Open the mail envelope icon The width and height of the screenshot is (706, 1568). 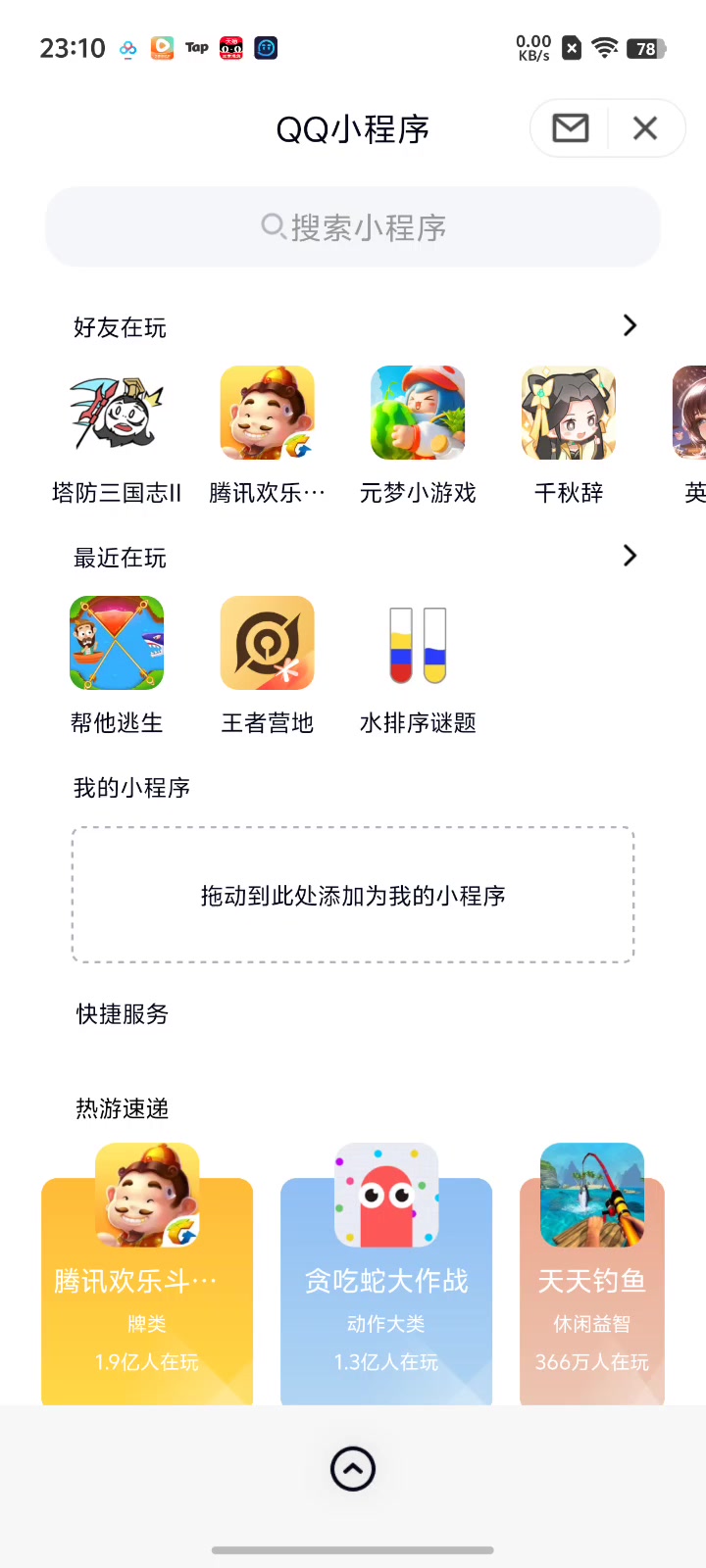[x=570, y=128]
